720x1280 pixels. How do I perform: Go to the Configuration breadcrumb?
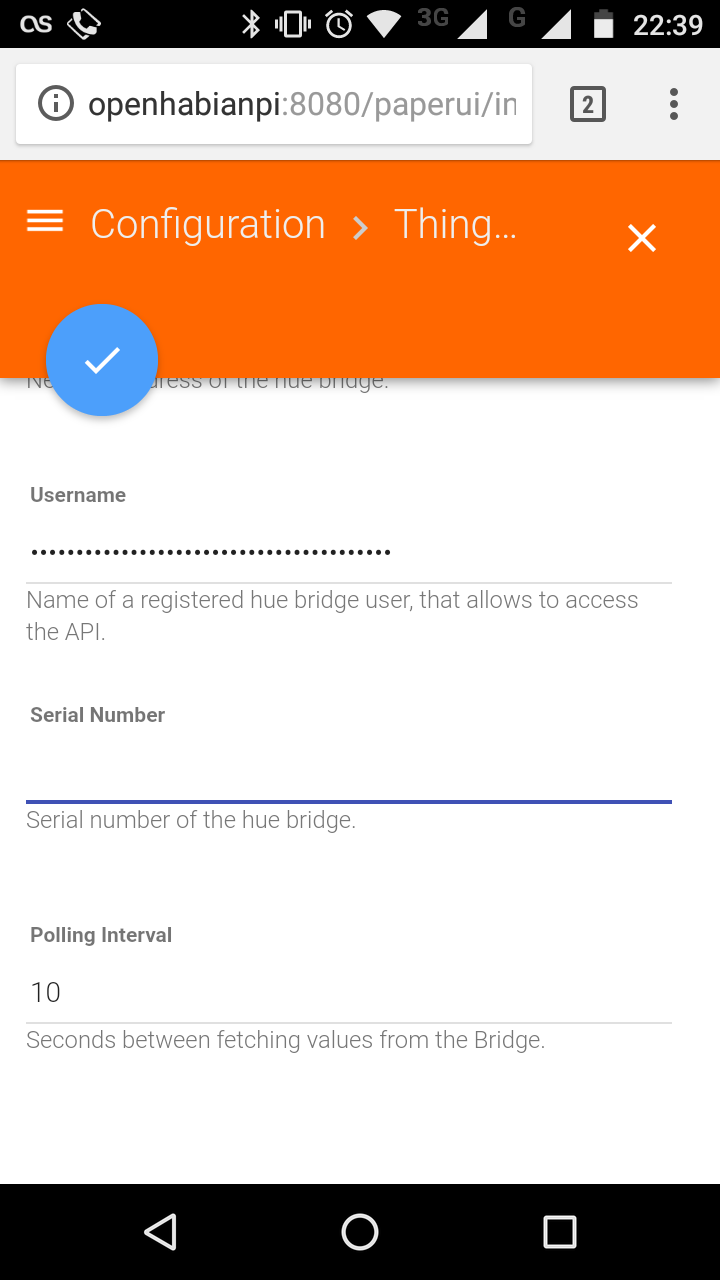click(x=208, y=224)
